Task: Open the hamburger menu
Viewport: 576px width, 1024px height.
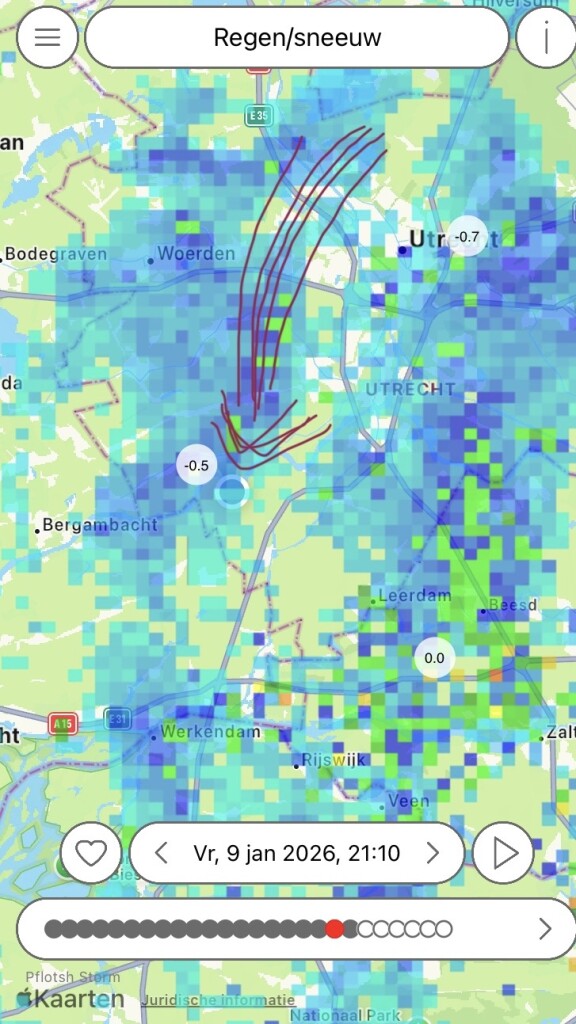Action: [47, 37]
